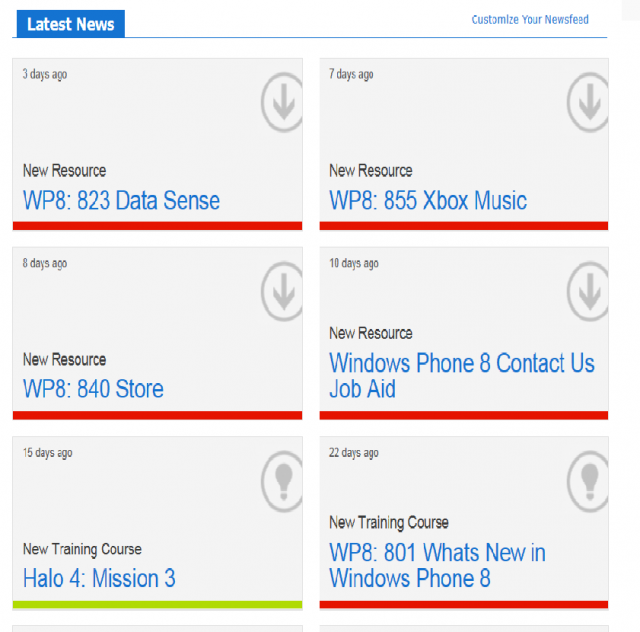Tap download icon on Contact Us Job Aid card
640x632 pixels.
point(587,292)
